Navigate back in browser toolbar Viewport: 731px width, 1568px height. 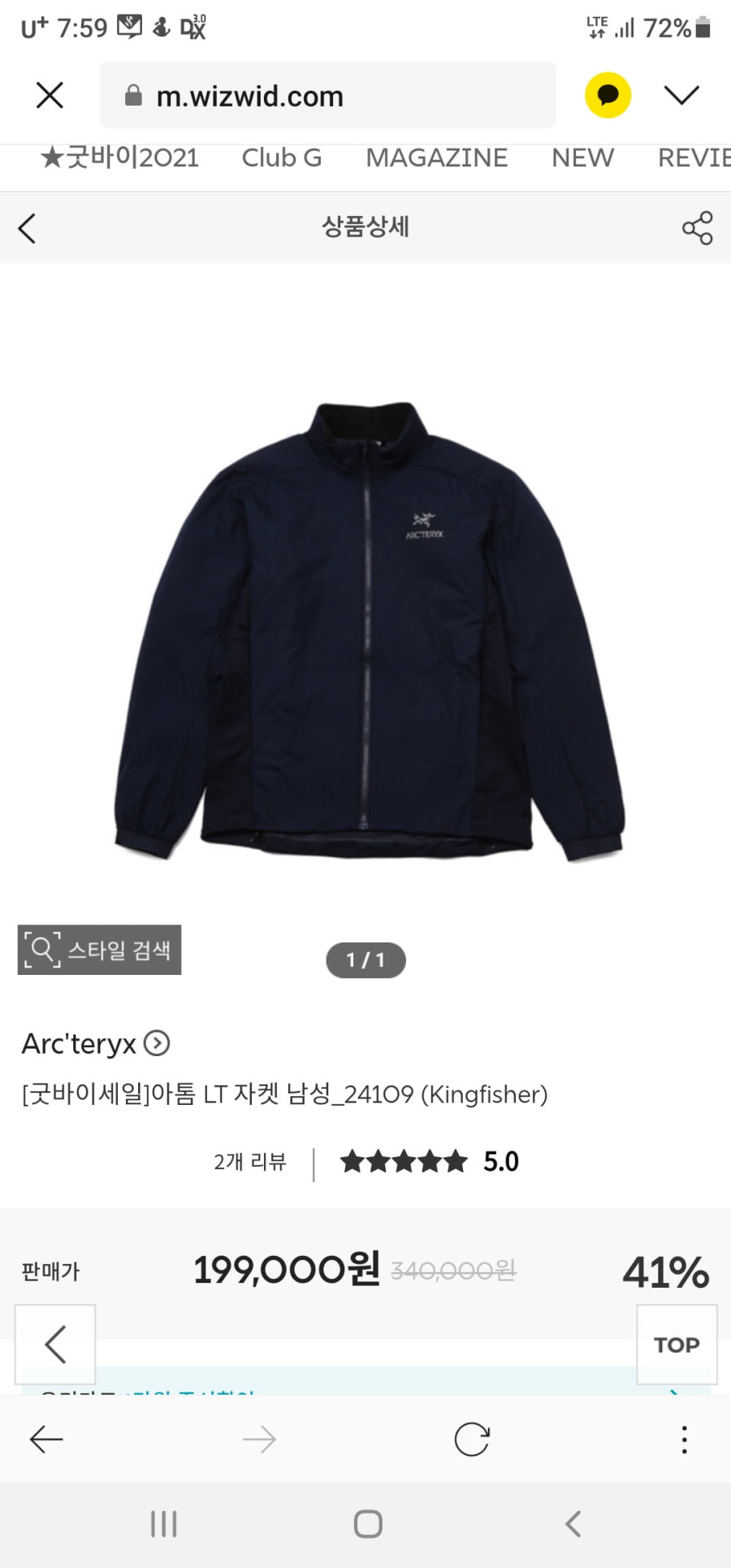tap(46, 1440)
